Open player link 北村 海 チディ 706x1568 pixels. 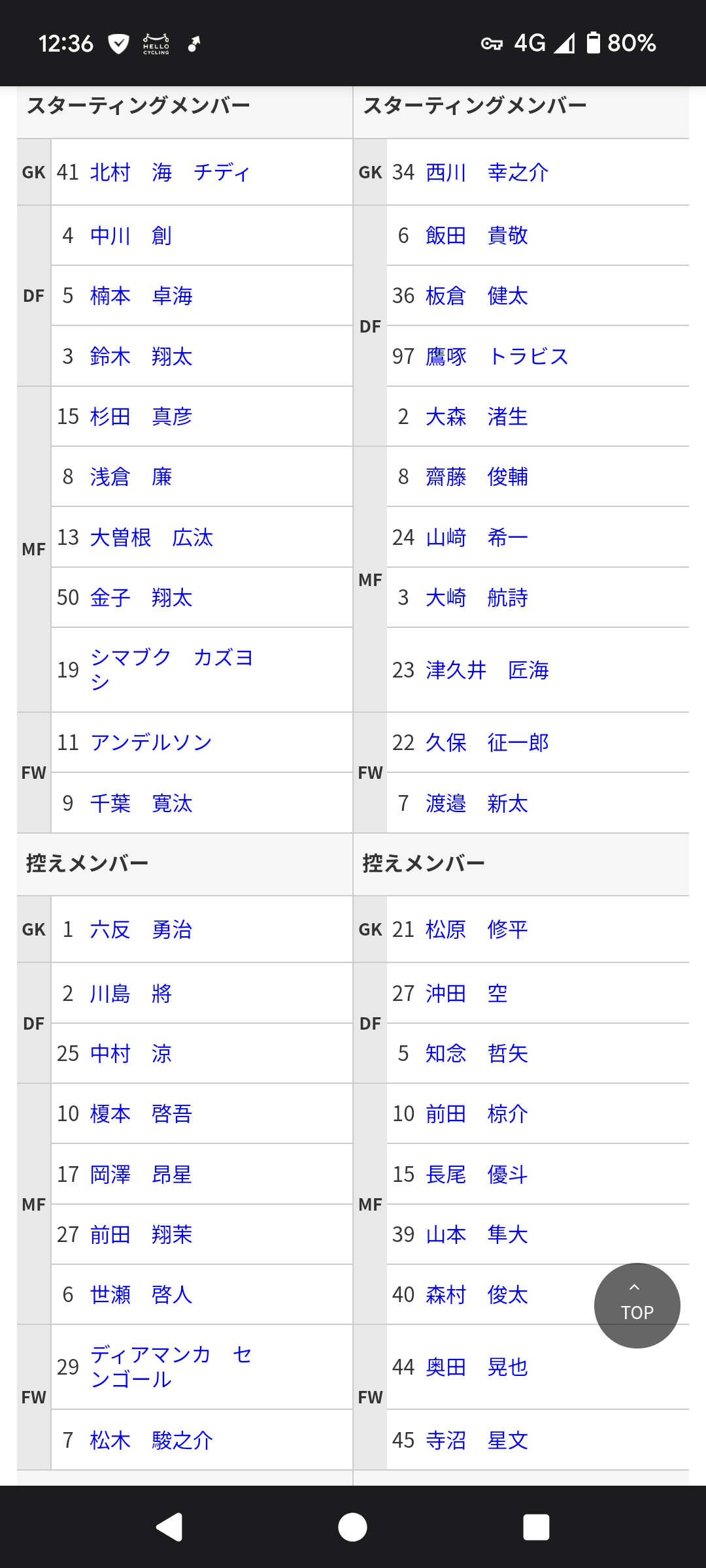[171, 172]
